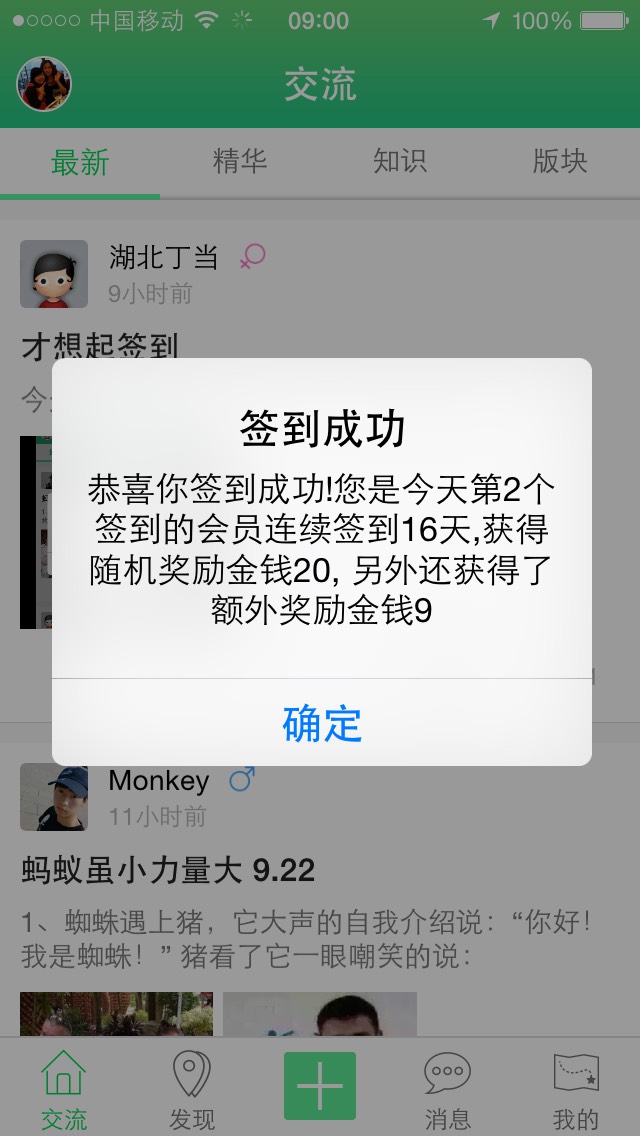Switch to the 精华 tab

point(240,162)
